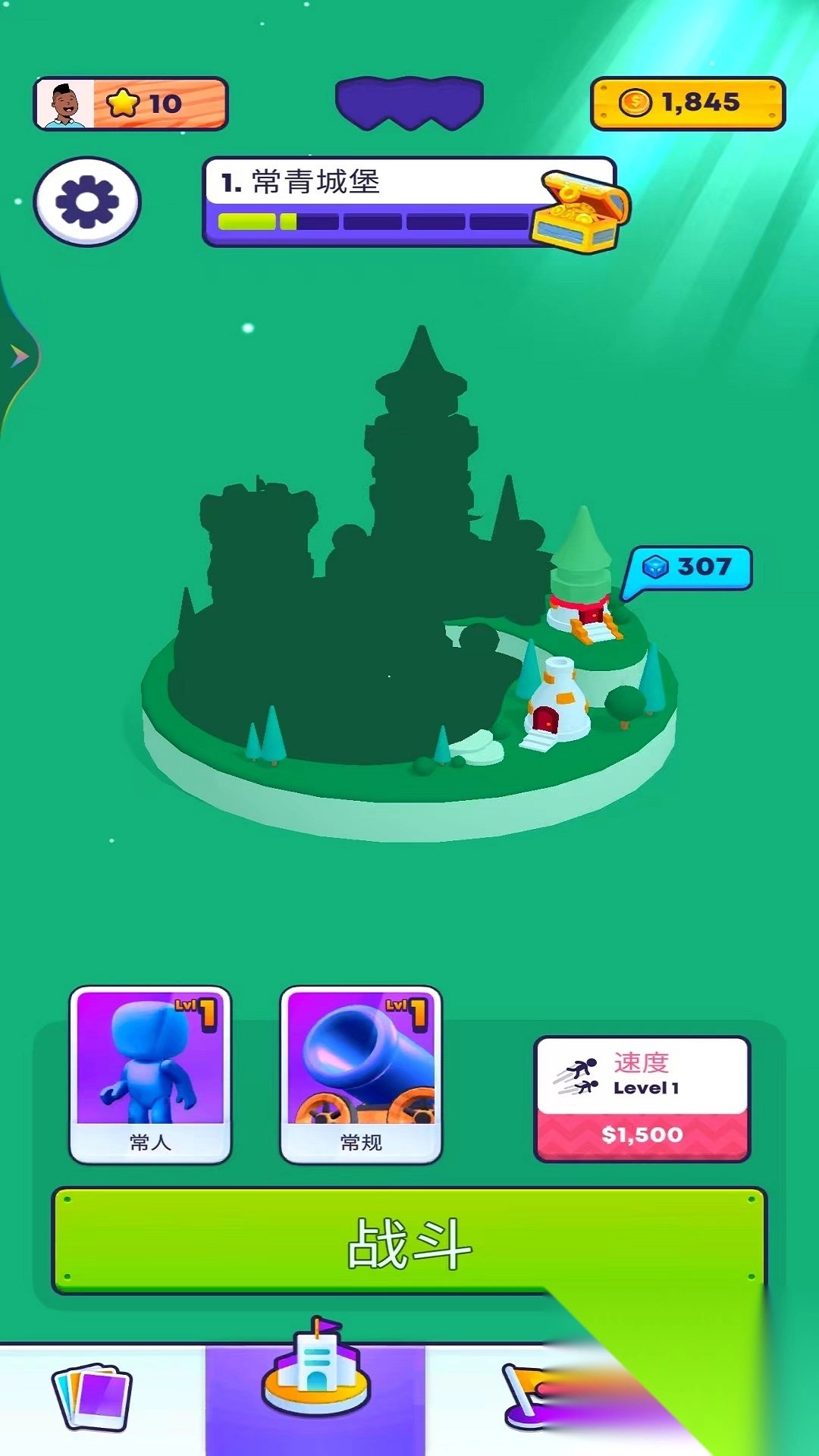Viewport: 819px width, 1456px height.
Task: Open the 常规 cannon card
Action: [x=361, y=1074]
